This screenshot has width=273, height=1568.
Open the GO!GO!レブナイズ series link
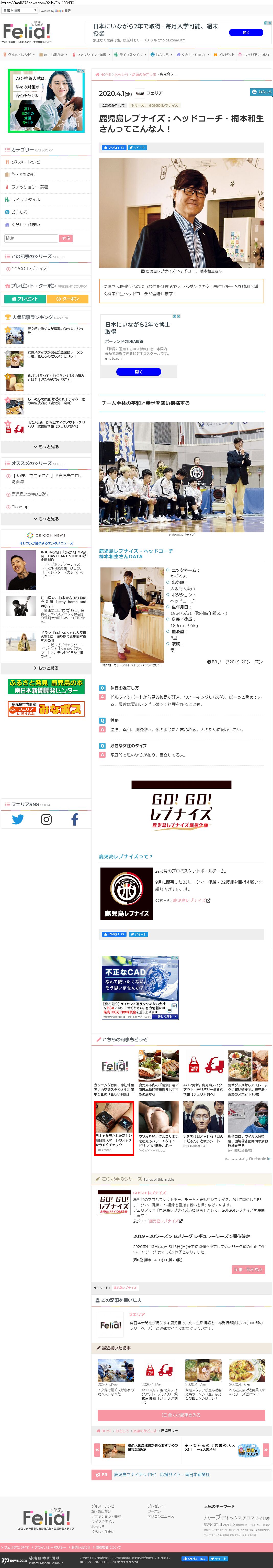point(29,268)
